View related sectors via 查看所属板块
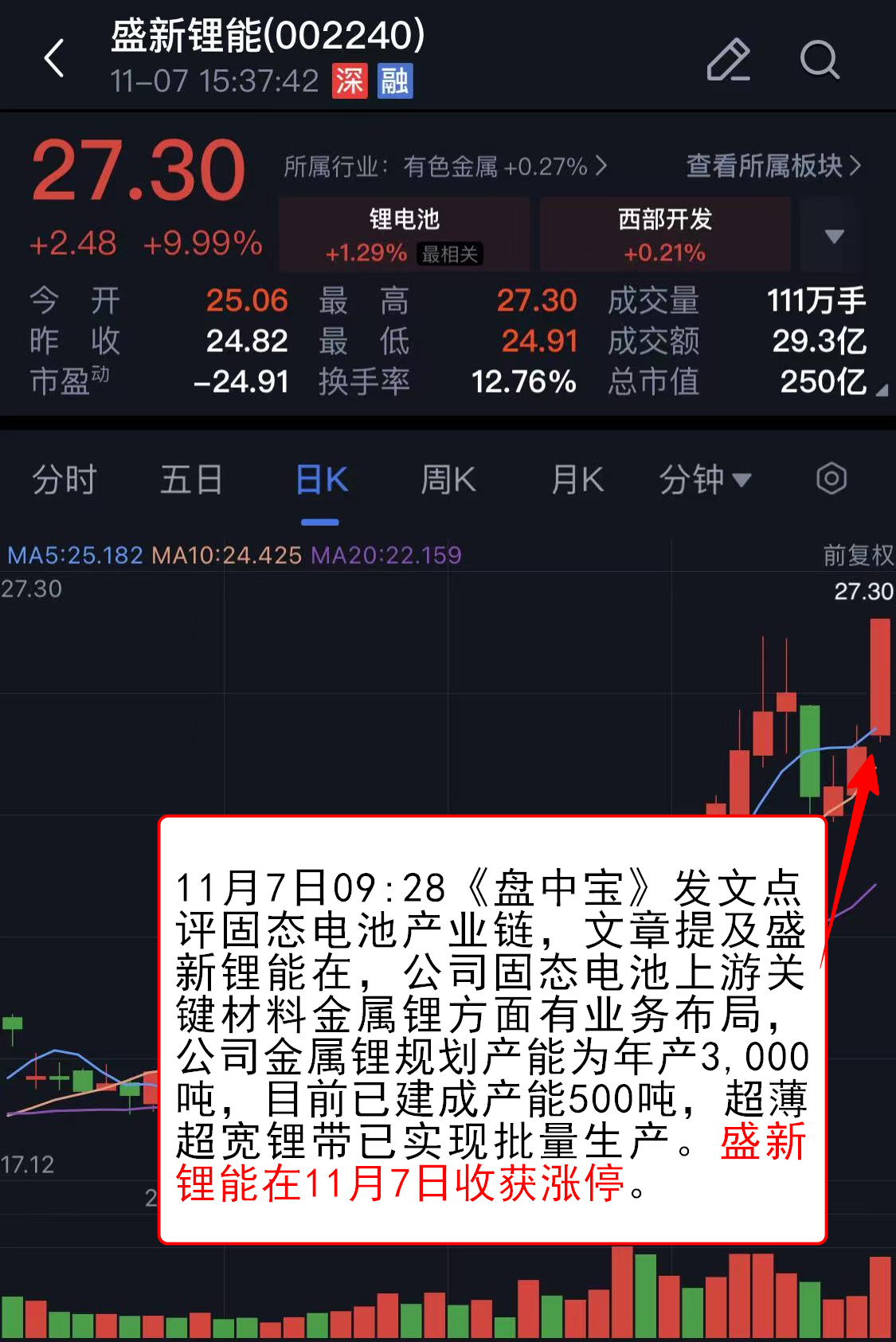 coord(773,166)
